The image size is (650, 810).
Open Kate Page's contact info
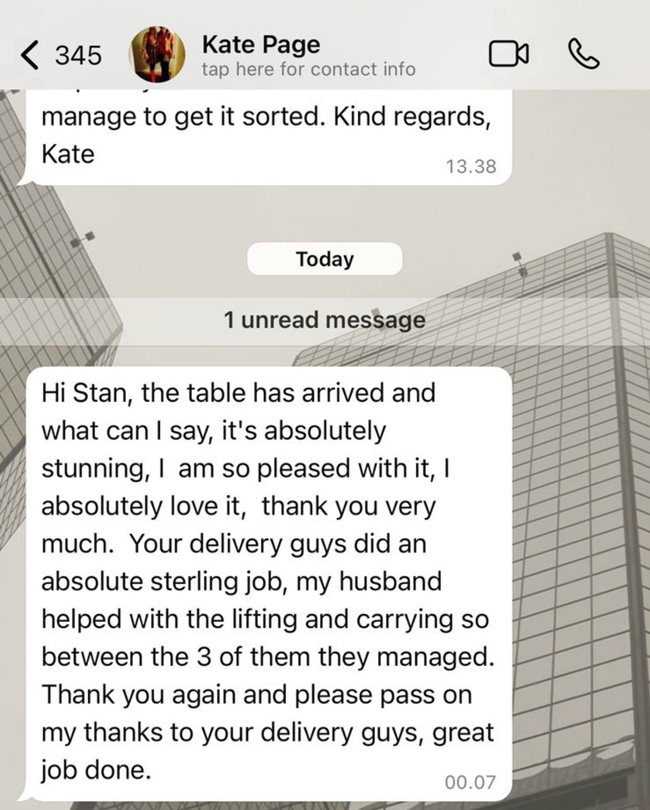tap(308, 55)
